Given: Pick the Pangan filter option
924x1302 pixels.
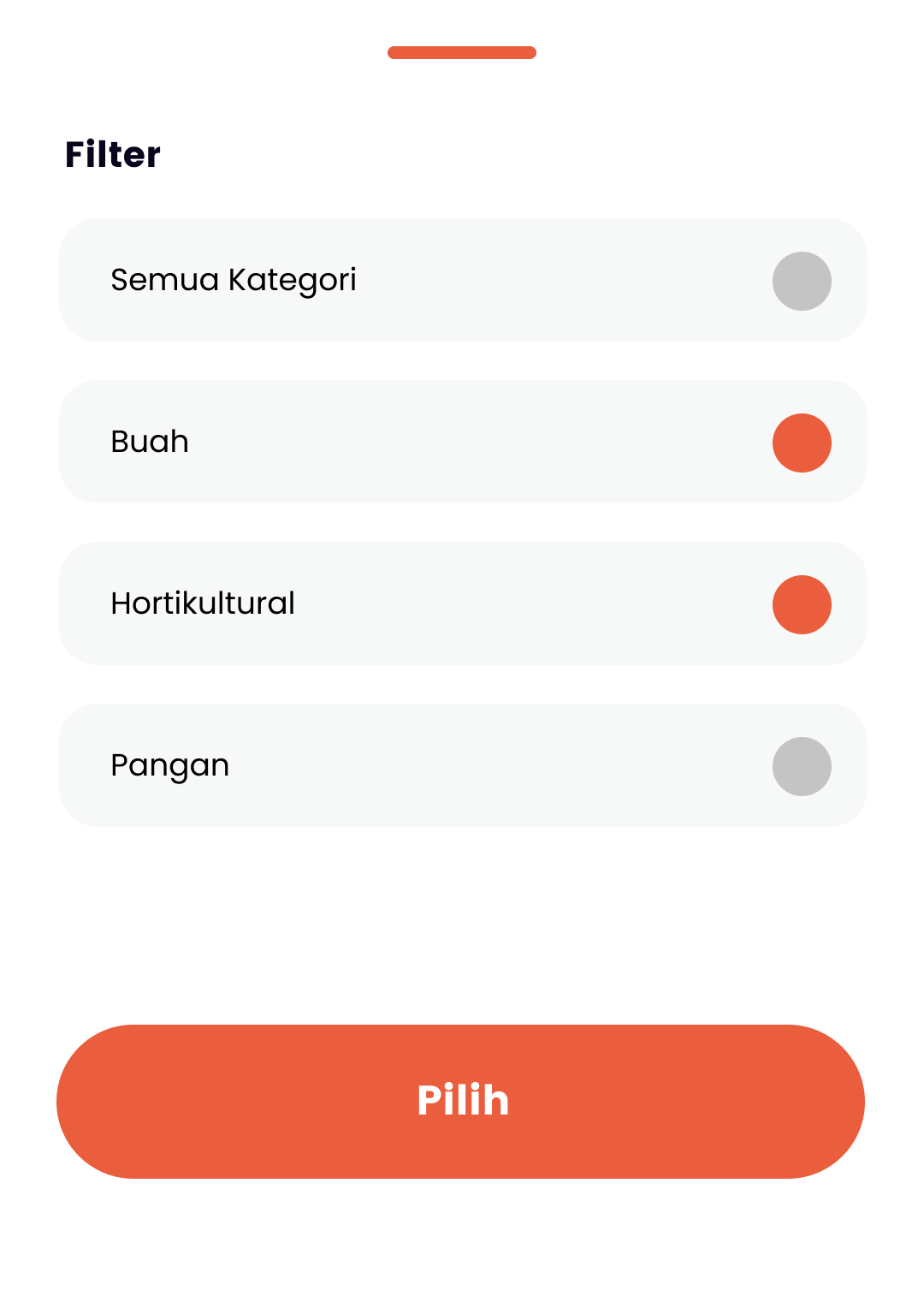Looking at the screenshot, I should (x=462, y=765).
